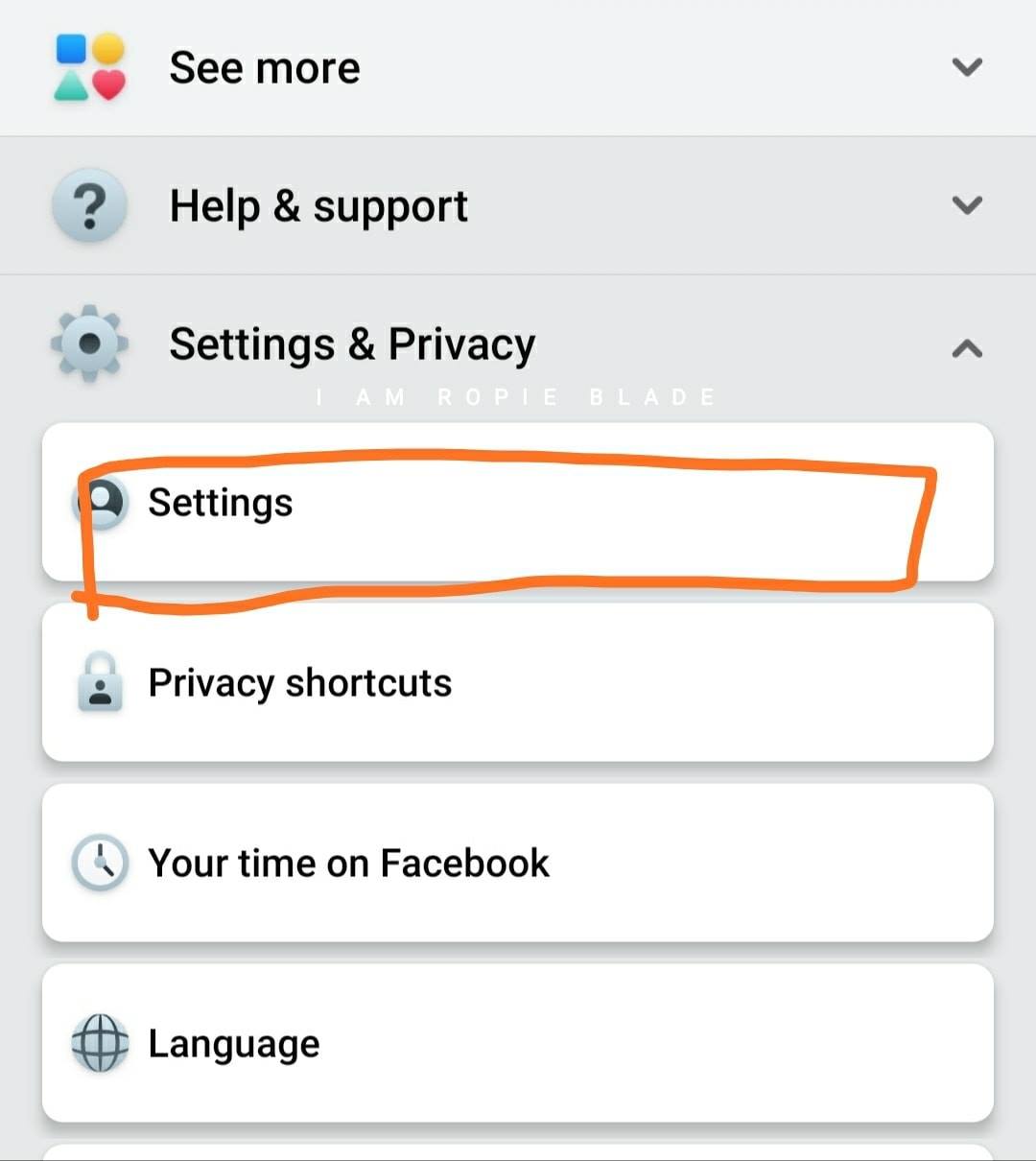Image resolution: width=1036 pixels, height=1161 pixels.
Task: Expand the See more section
Action: pos(518,67)
